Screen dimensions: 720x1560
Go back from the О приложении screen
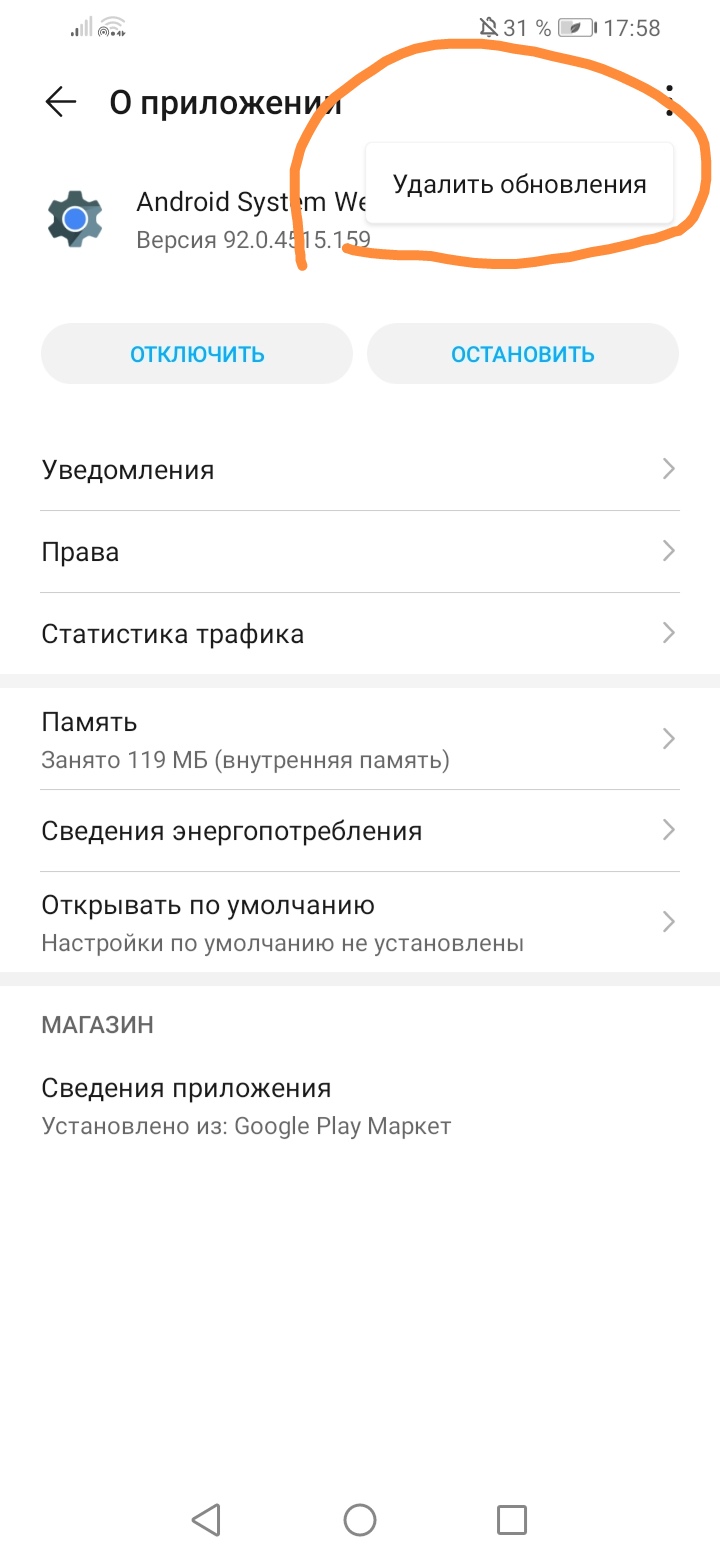coord(61,102)
